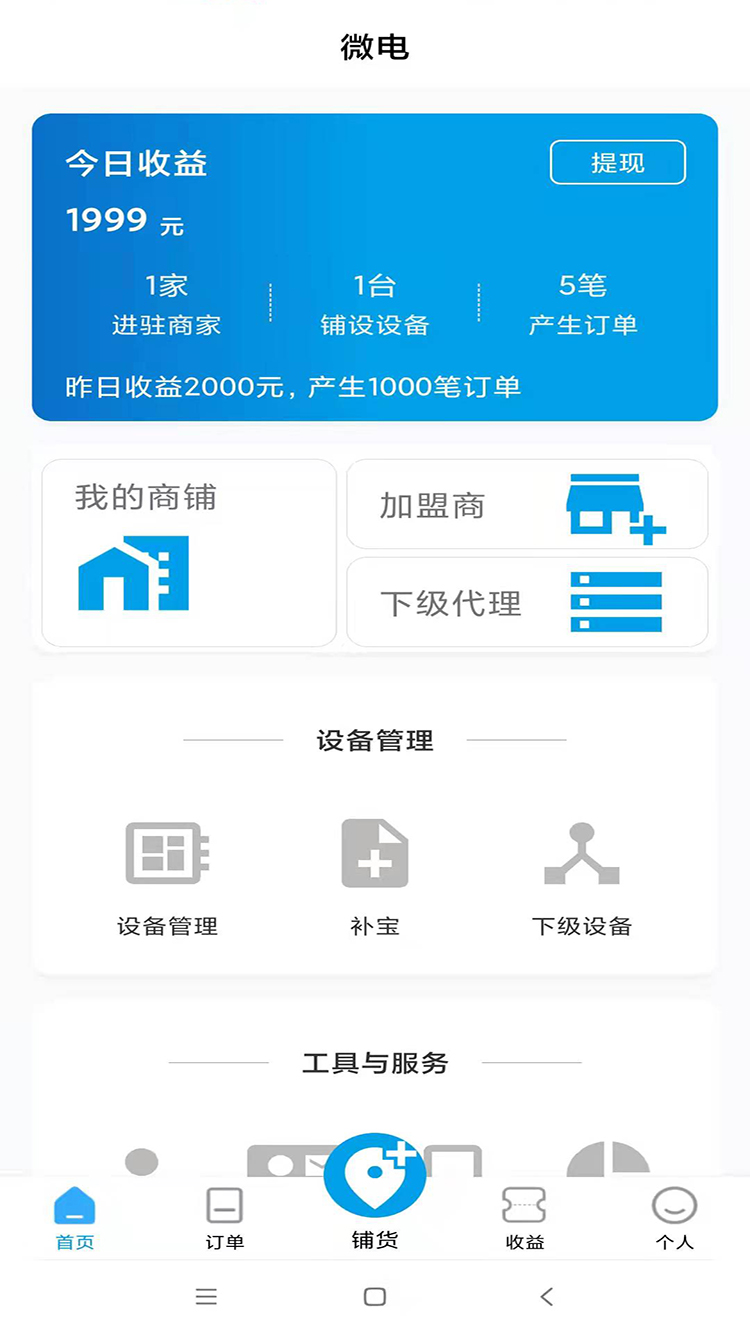
Task: Open the 加盟商 card
Action: 527,505
